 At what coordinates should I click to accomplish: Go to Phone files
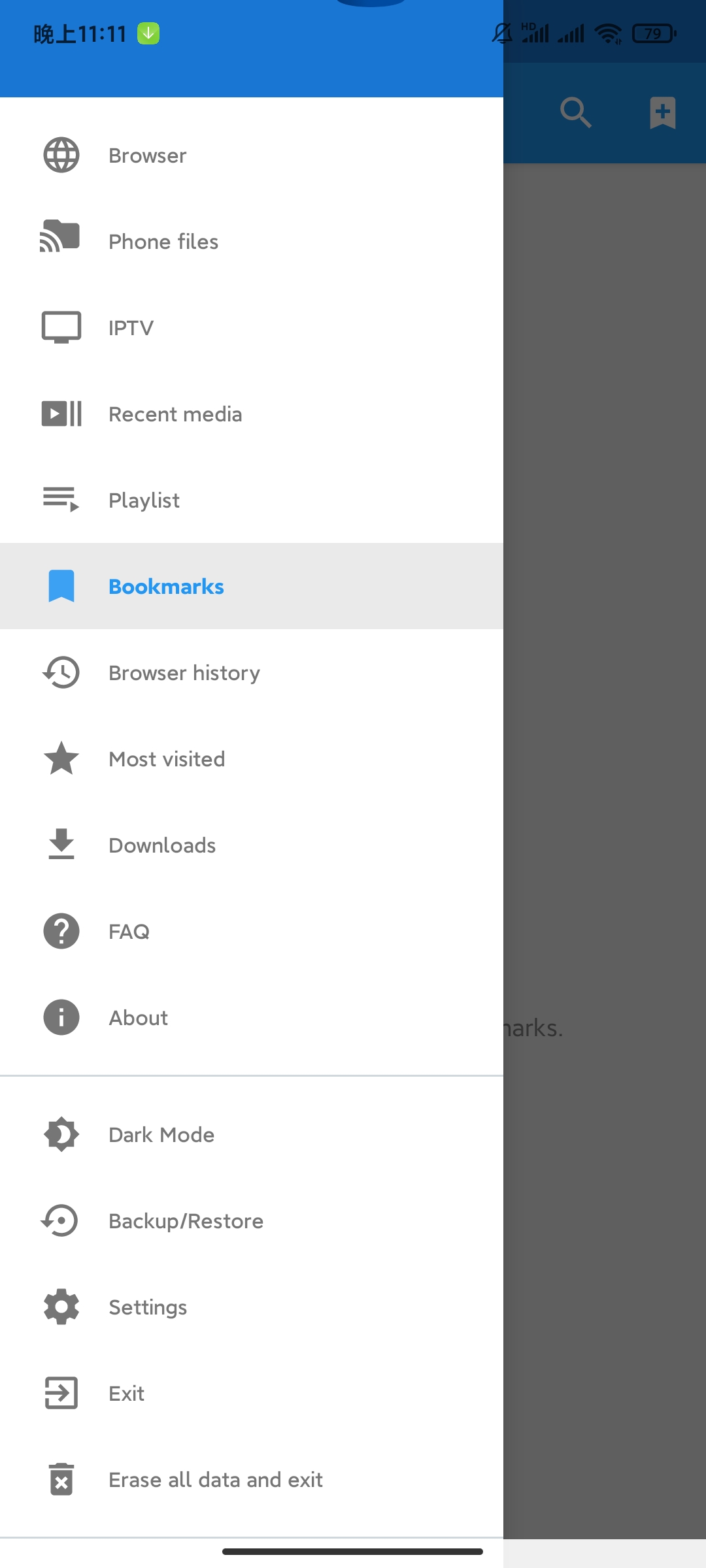point(163,242)
